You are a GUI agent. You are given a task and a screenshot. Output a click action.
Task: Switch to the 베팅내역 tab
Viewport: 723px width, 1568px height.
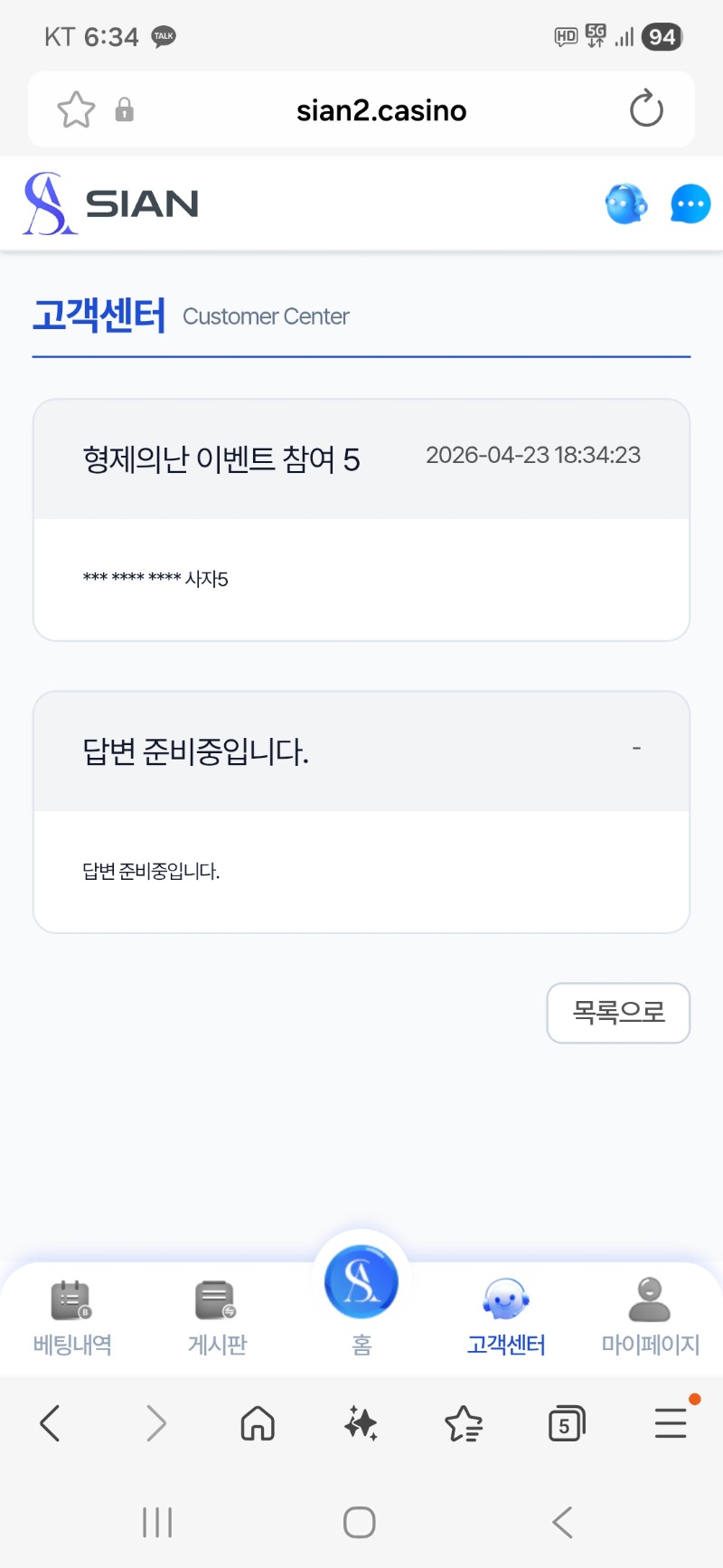click(72, 1318)
